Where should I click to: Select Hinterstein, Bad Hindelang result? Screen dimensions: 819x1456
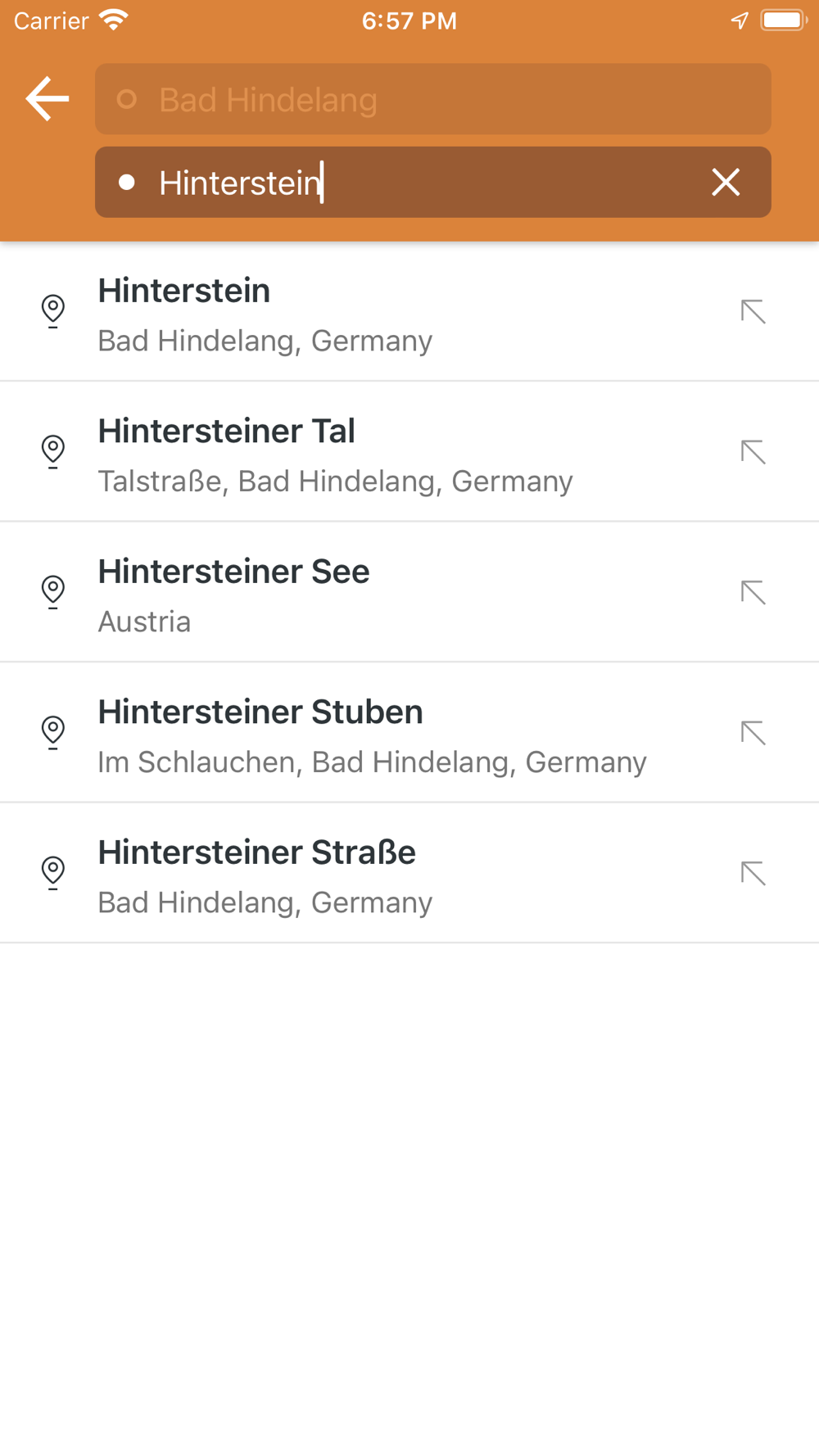409,312
